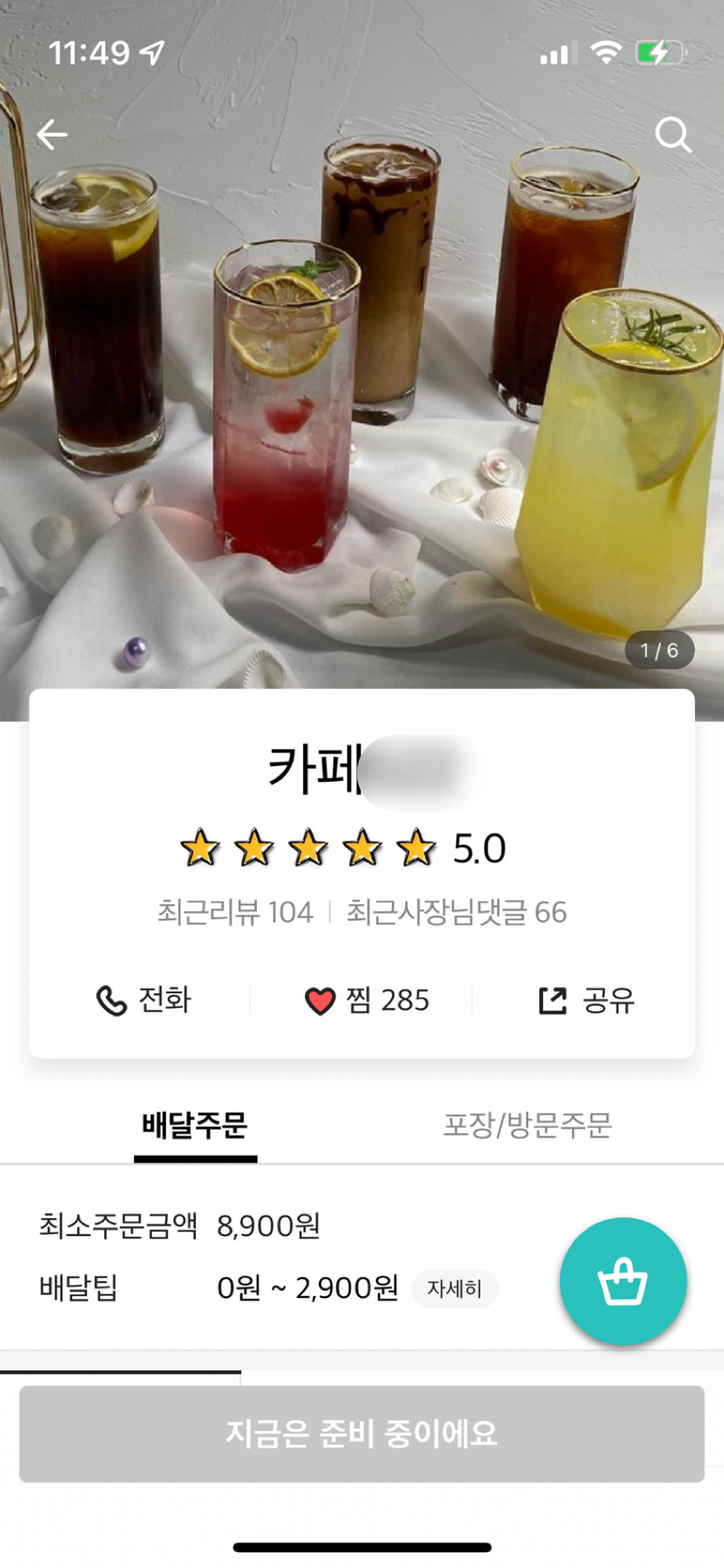Image resolution: width=724 pixels, height=1568 pixels.
Task: Switch to the 포장/방문주문 tab
Action: (527, 1126)
